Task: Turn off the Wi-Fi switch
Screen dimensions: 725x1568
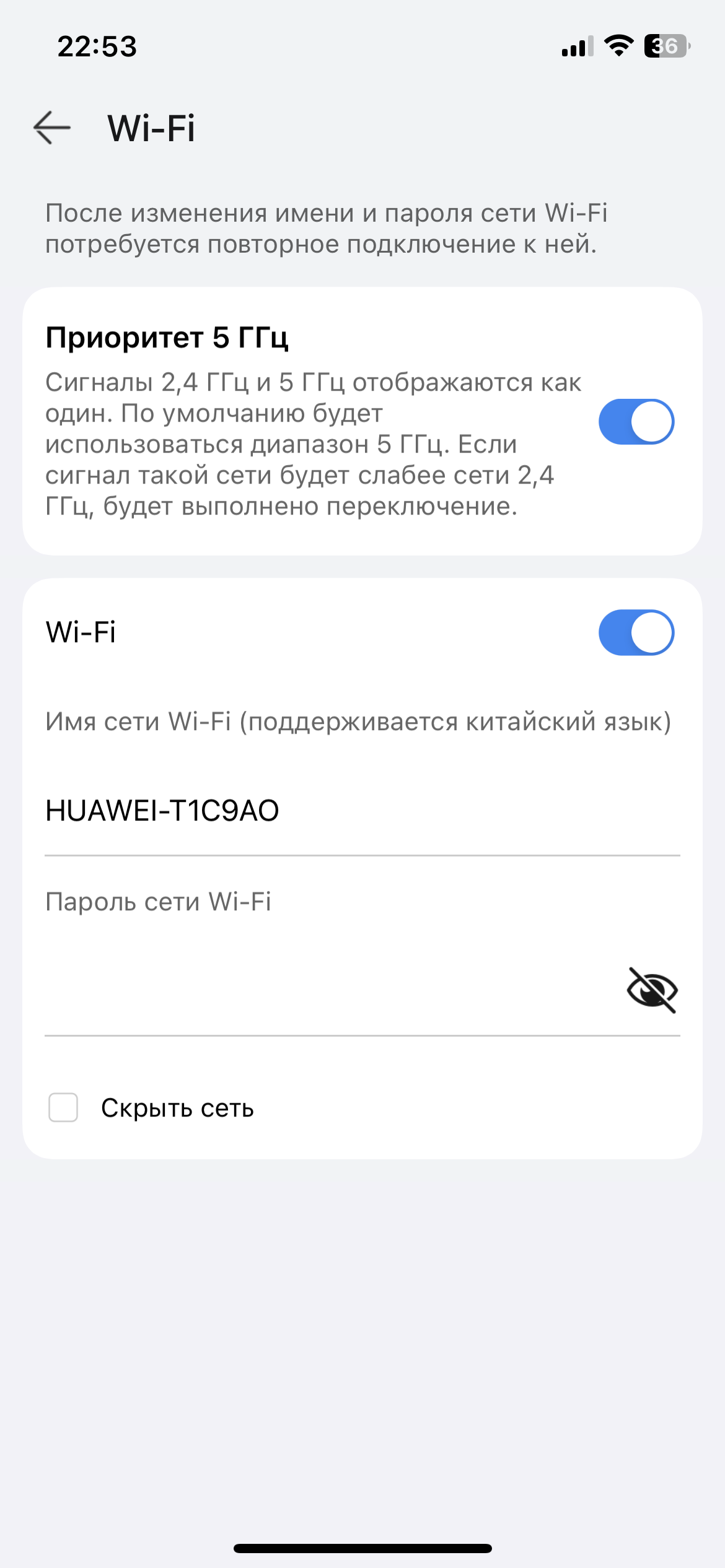Action: tap(636, 632)
